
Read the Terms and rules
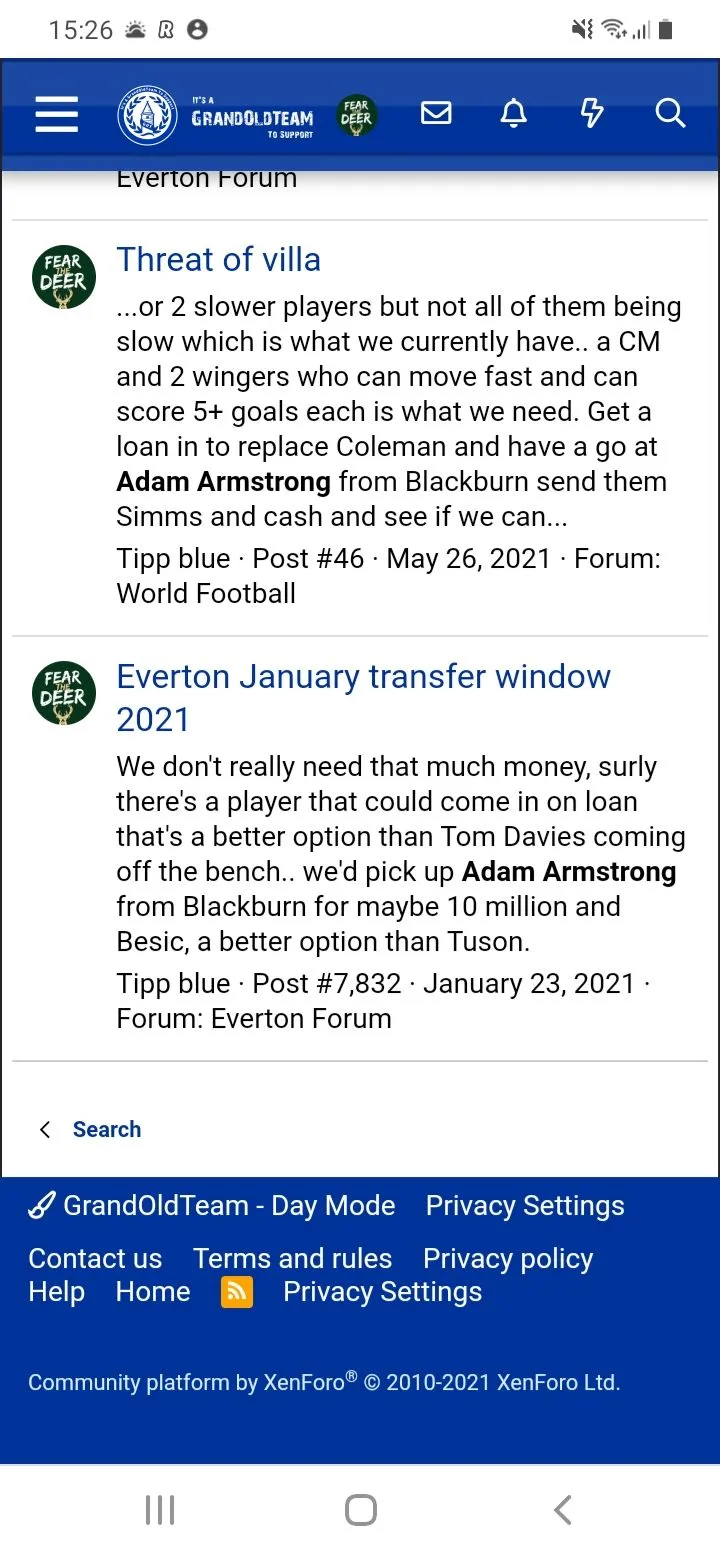(292, 1258)
